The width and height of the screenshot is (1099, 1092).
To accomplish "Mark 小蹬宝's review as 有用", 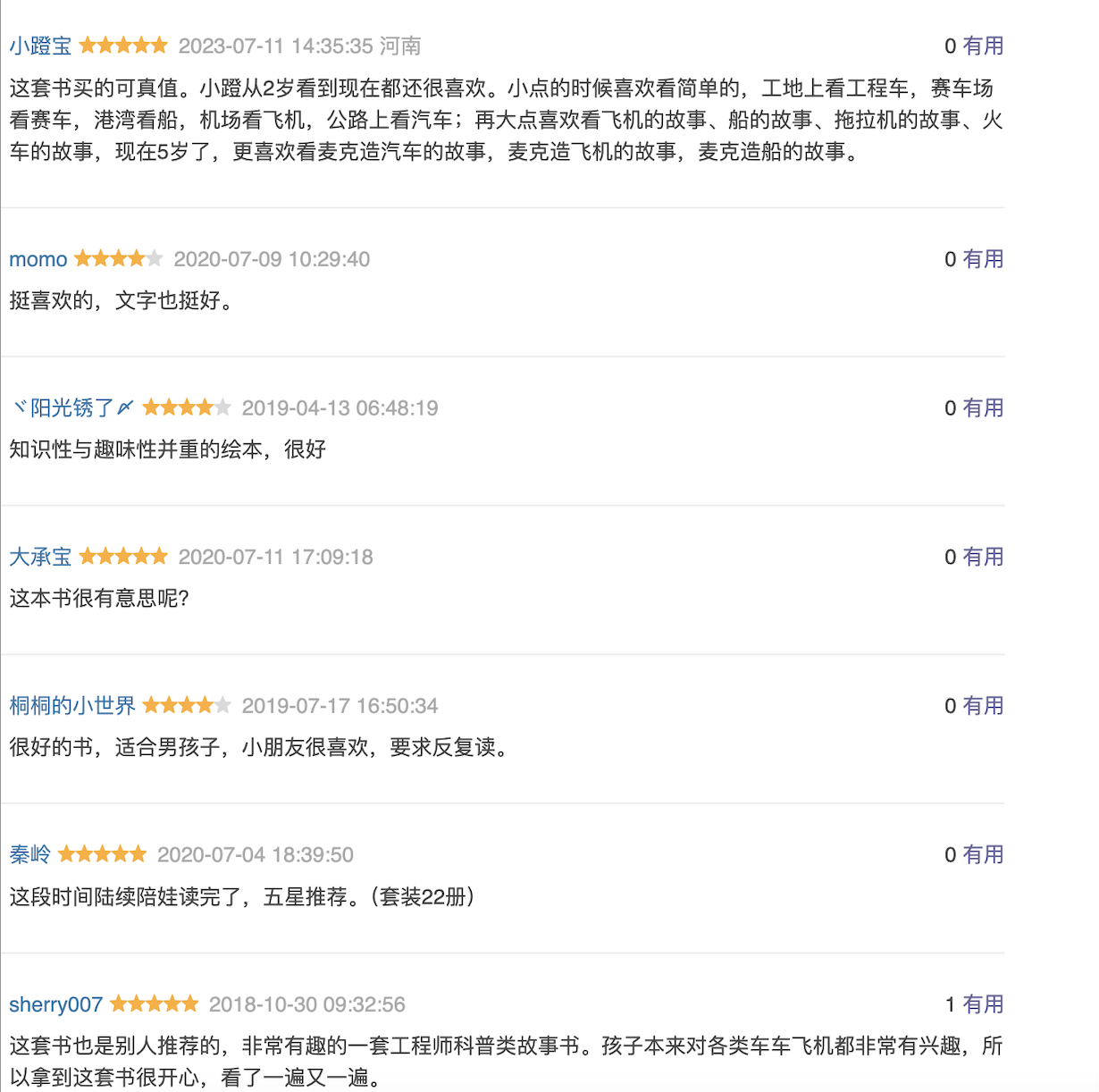I will point(983,46).
